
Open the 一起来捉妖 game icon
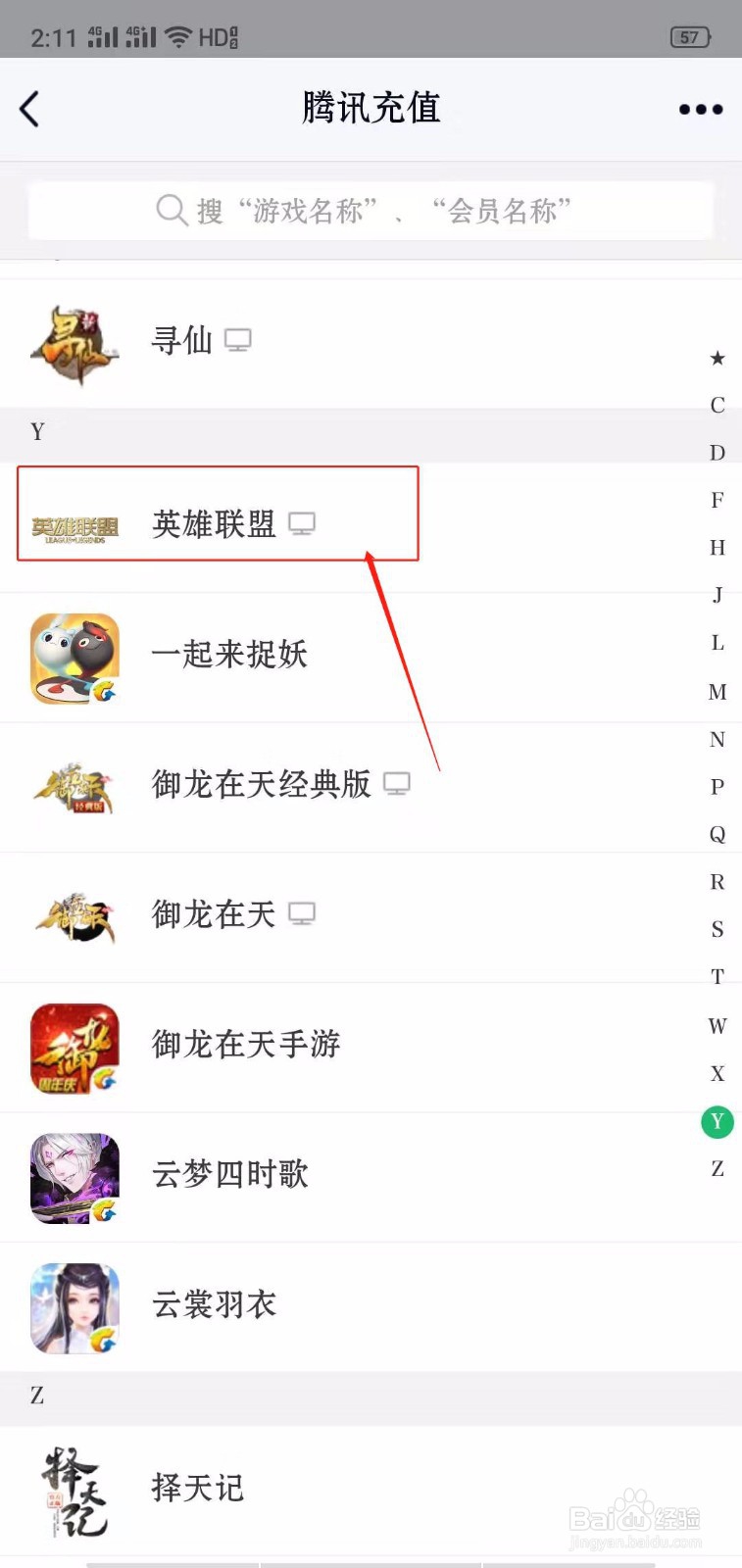click(x=74, y=657)
